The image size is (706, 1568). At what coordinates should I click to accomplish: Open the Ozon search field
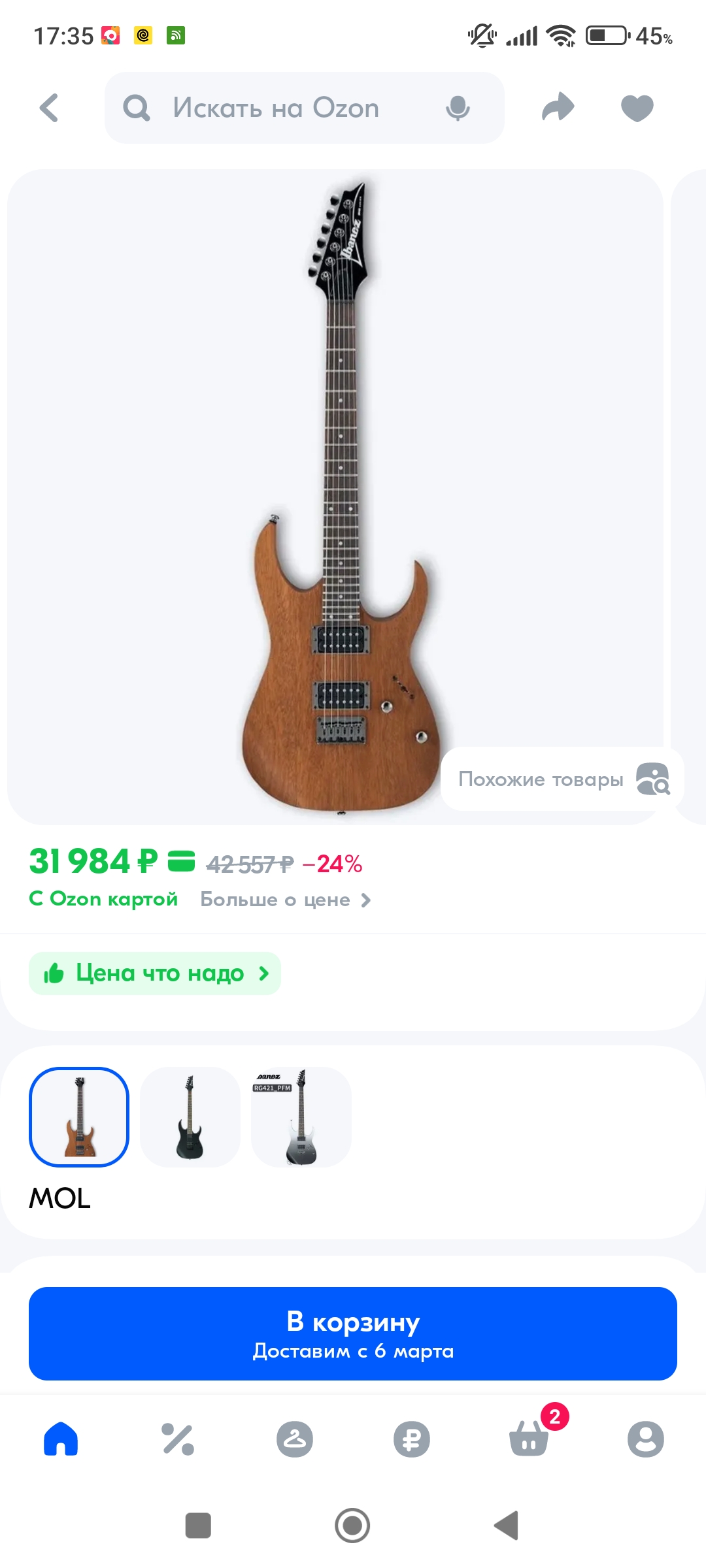pos(276,108)
